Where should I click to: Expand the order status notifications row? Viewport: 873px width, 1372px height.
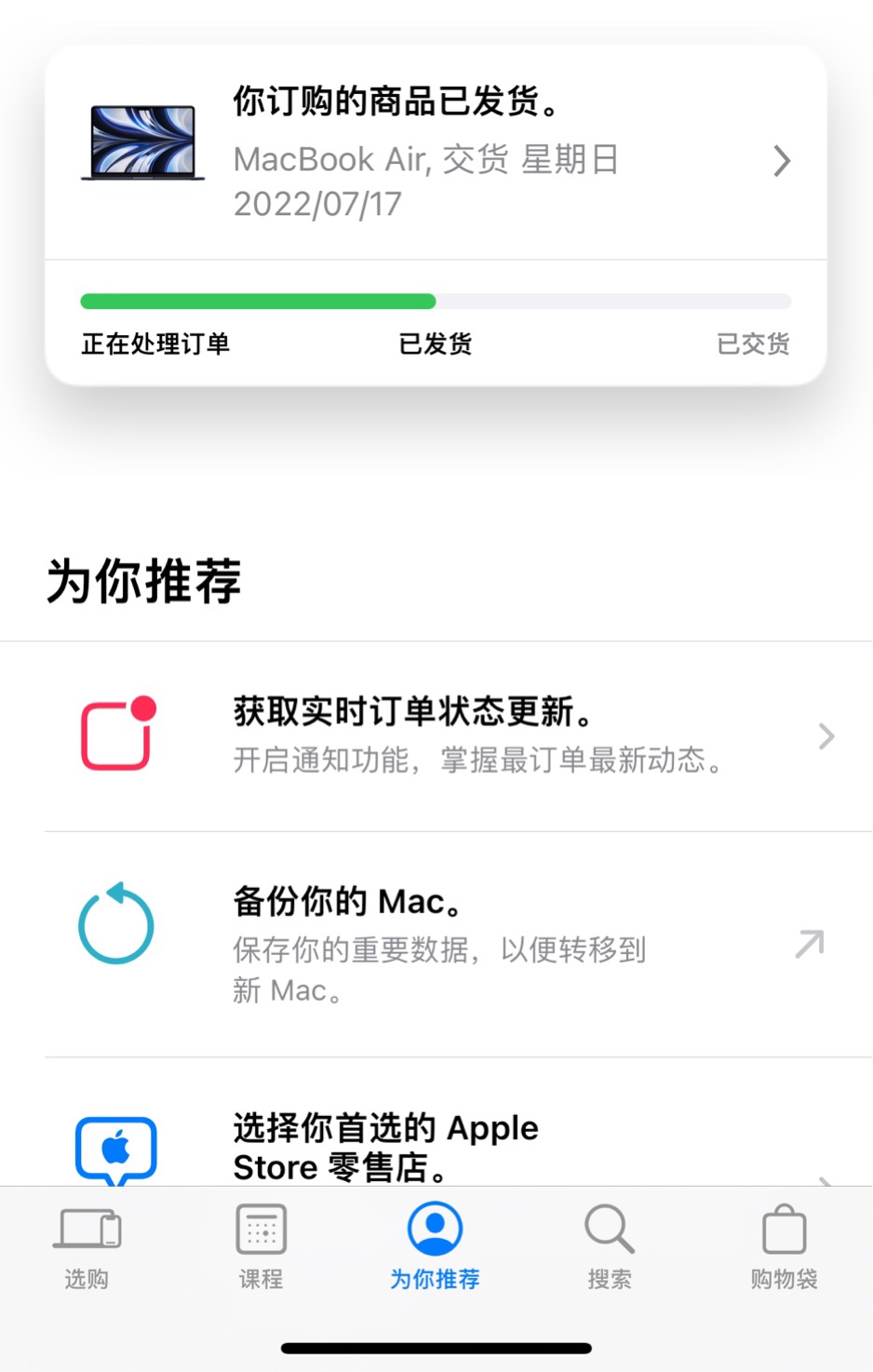click(x=825, y=735)
